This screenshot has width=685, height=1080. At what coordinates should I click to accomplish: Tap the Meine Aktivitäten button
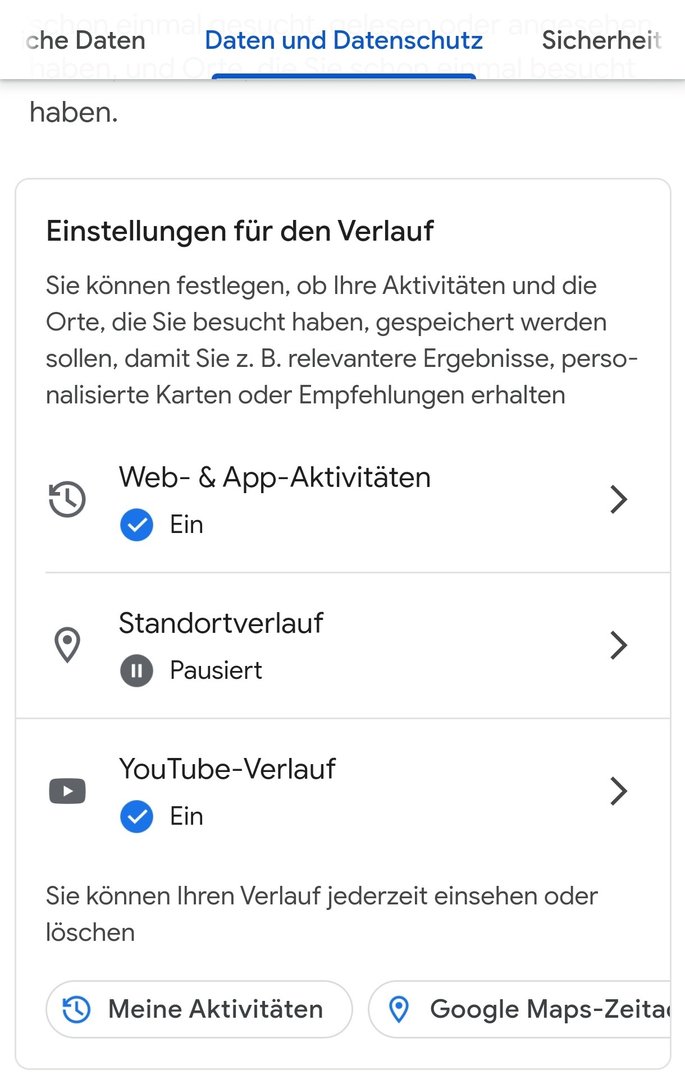(x=199, y=1009)
